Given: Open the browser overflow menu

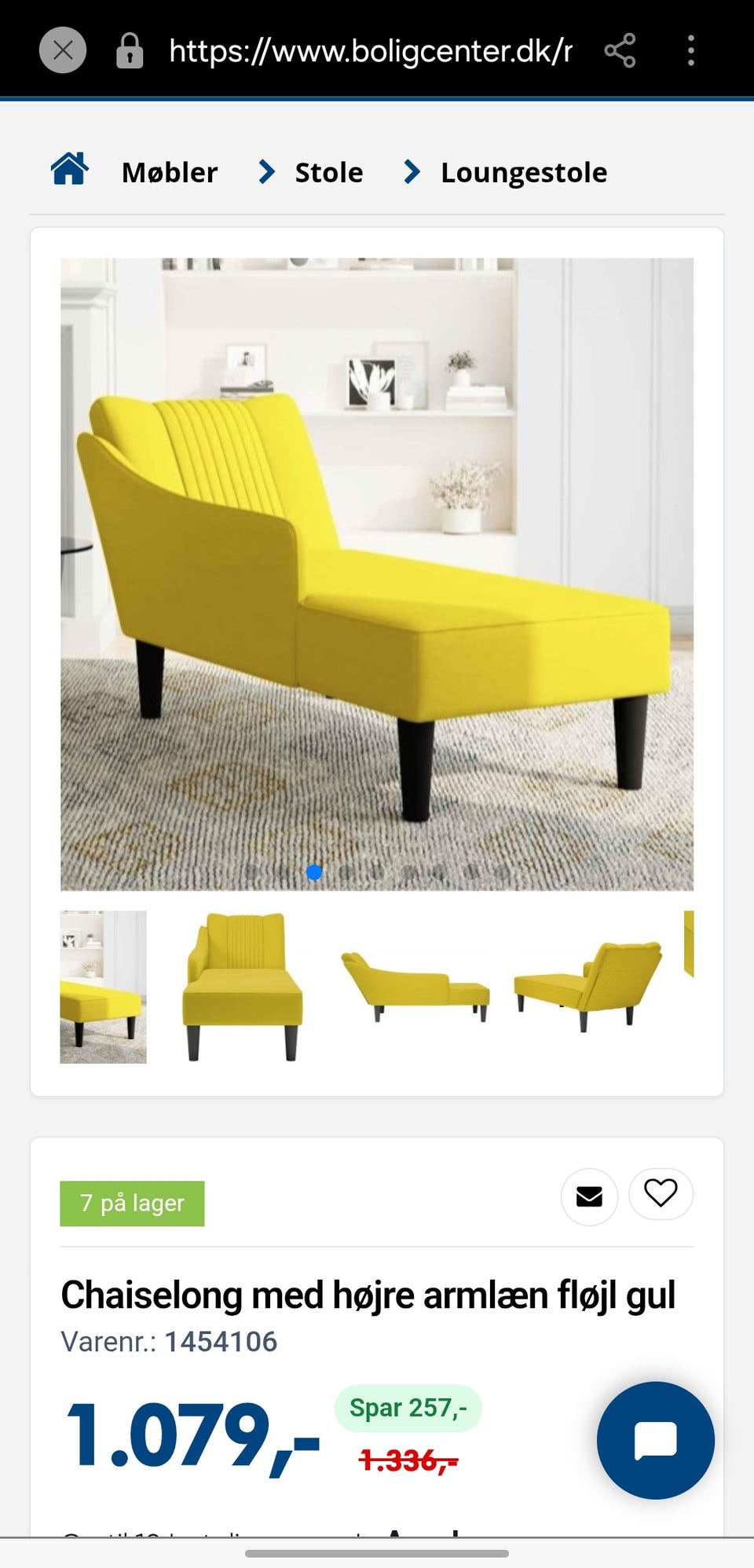Looking at the screenshot, I should (x=691, y=50).
